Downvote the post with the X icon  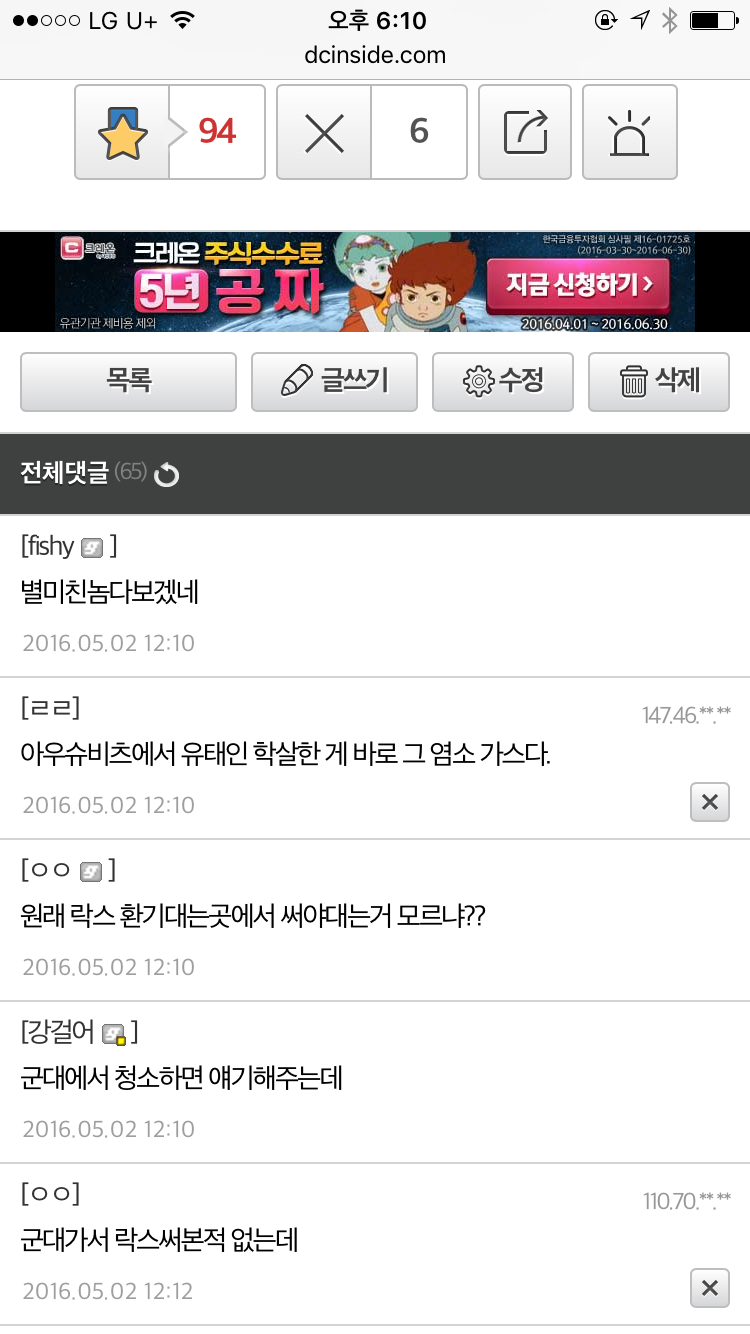click(324, 131)
